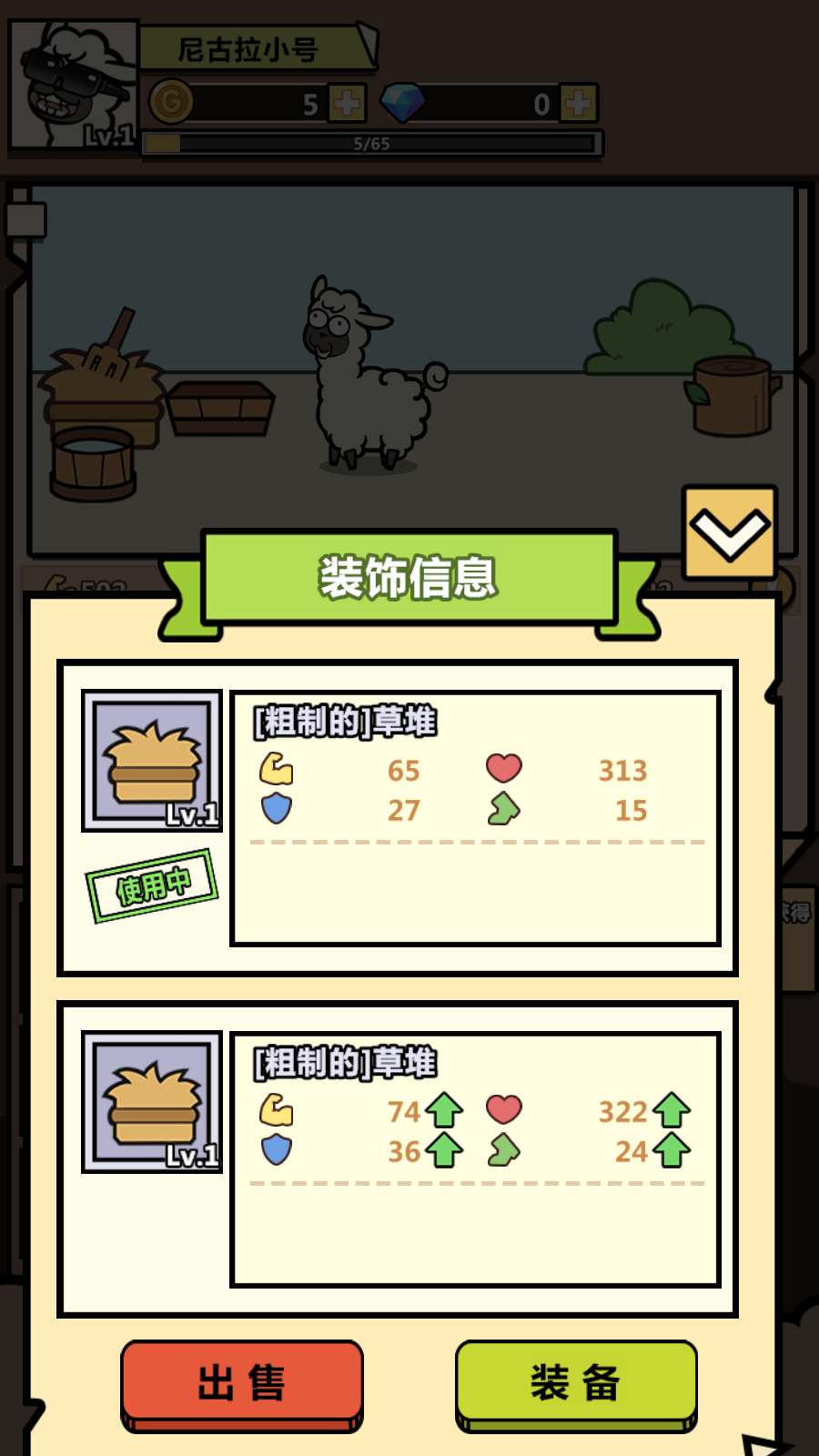Add gold coins with the plus button

click(346, 104)
